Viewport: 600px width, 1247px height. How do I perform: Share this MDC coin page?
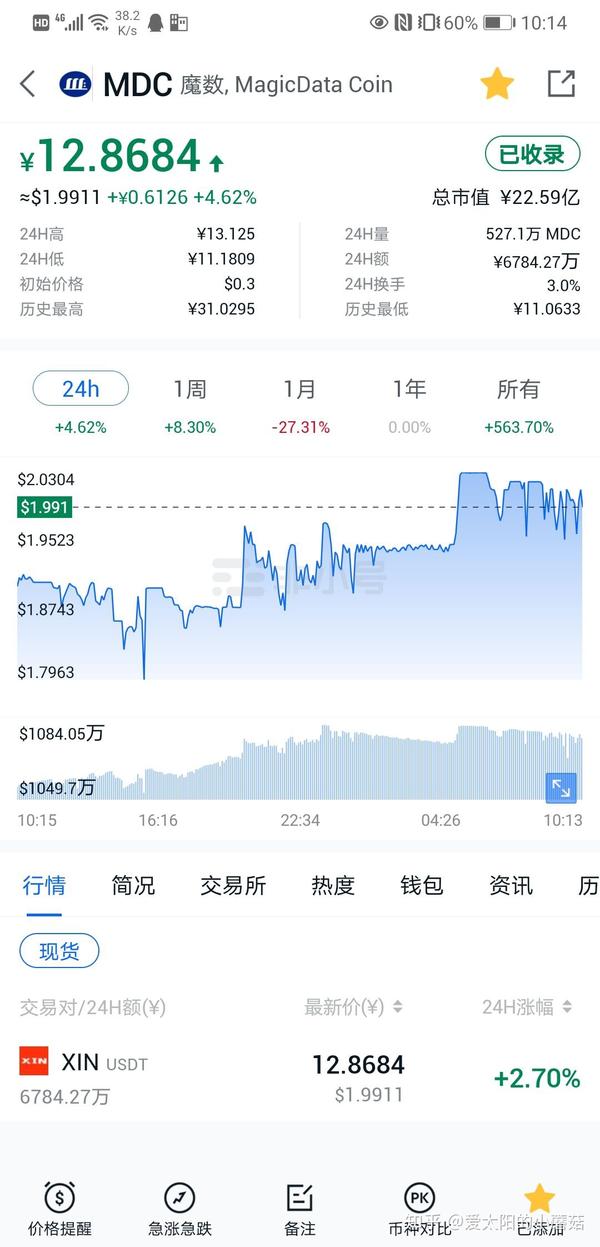tap(561, 84)
